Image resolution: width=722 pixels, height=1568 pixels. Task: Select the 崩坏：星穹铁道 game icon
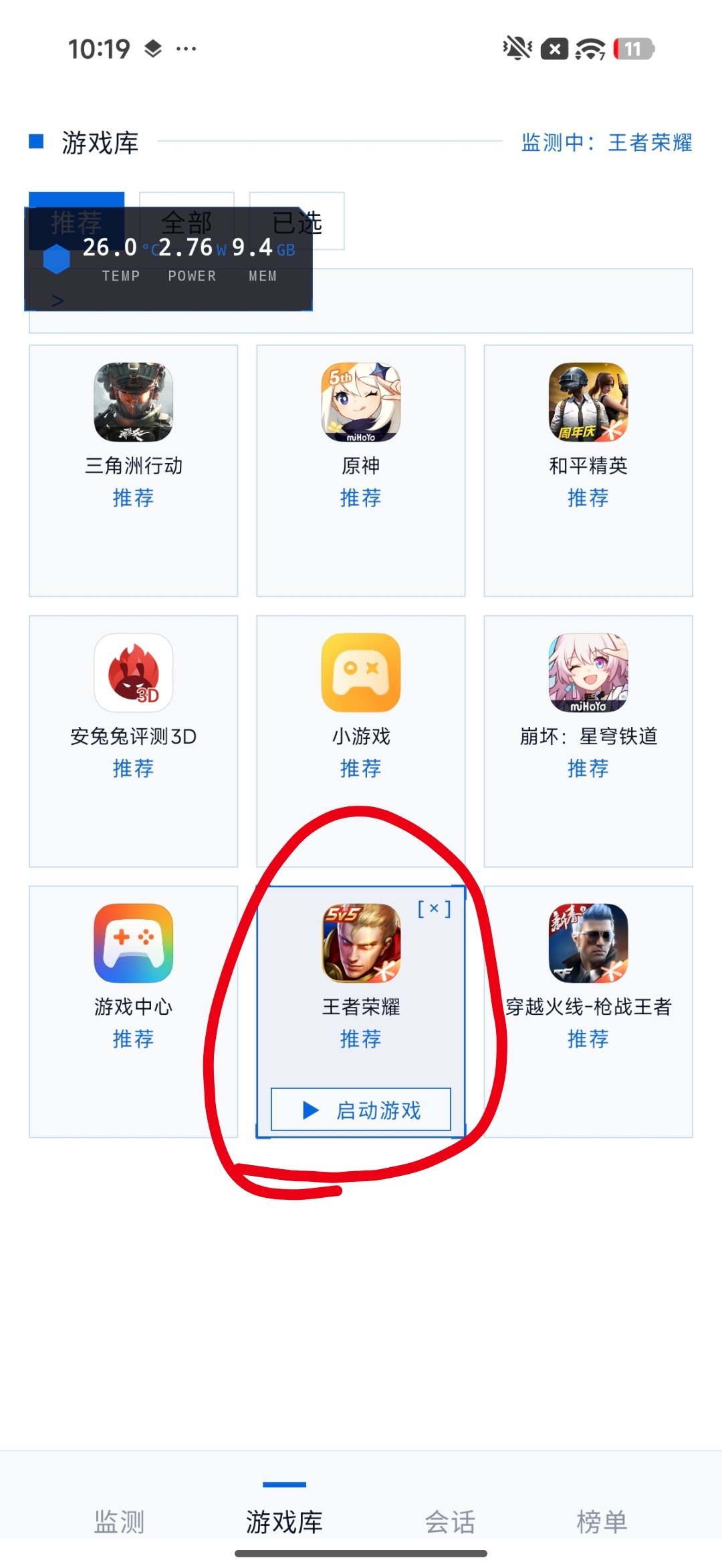pos(587,673)
